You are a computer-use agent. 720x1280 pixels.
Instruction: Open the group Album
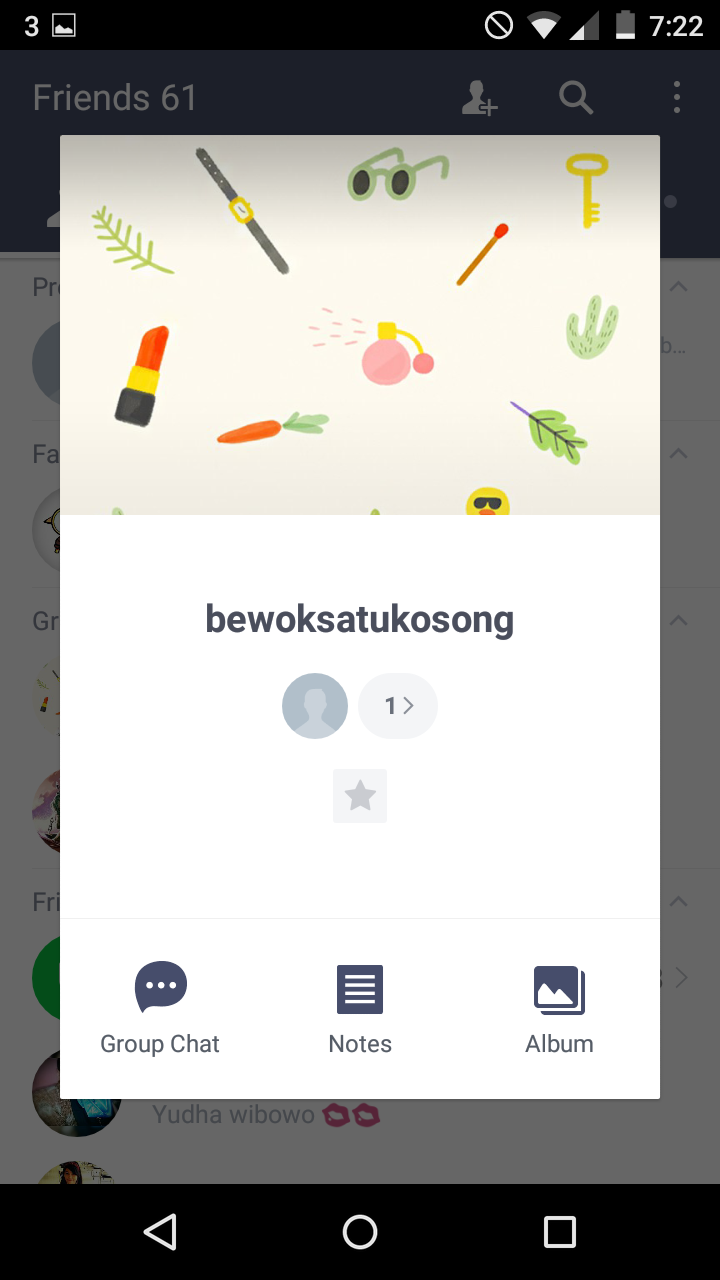559,990
